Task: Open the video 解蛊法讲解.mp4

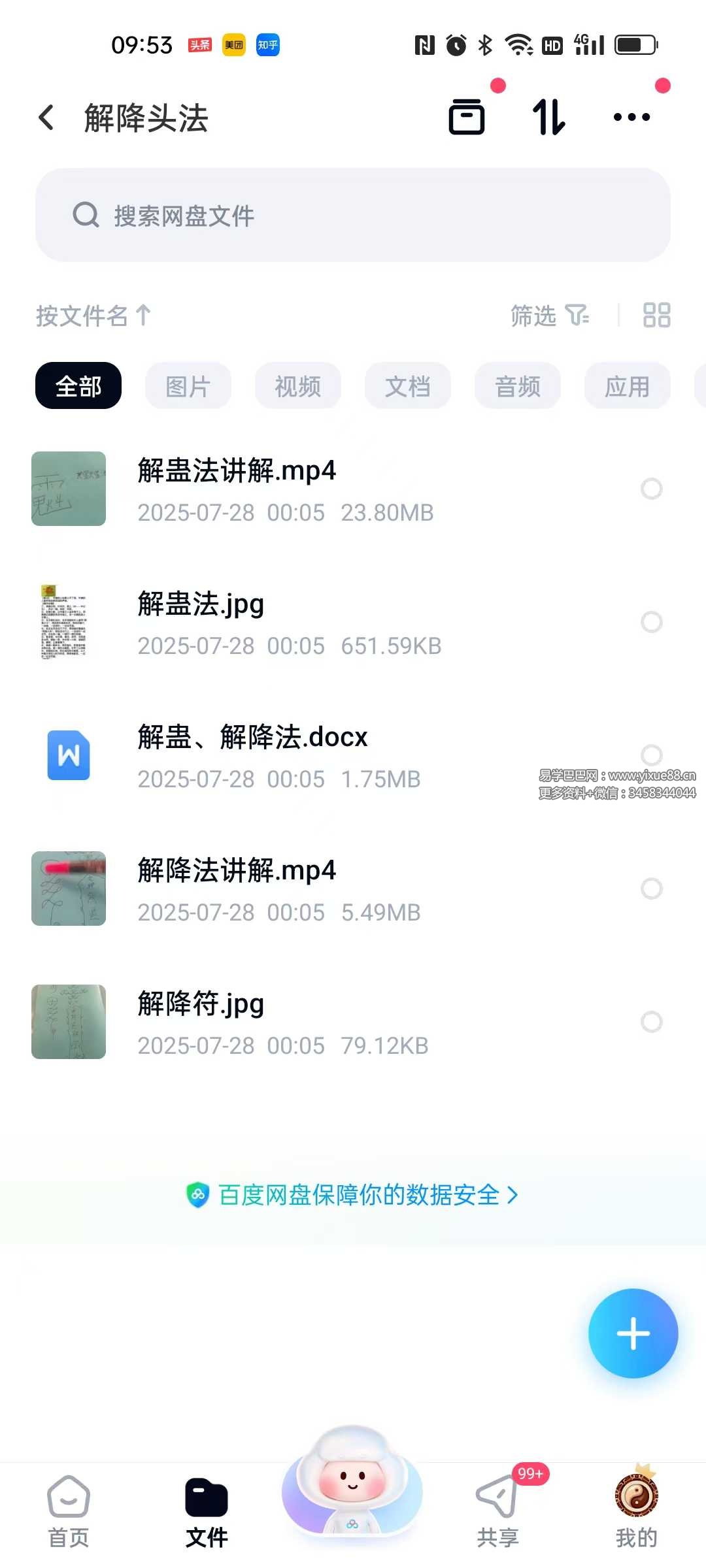Action: (237, 471)
